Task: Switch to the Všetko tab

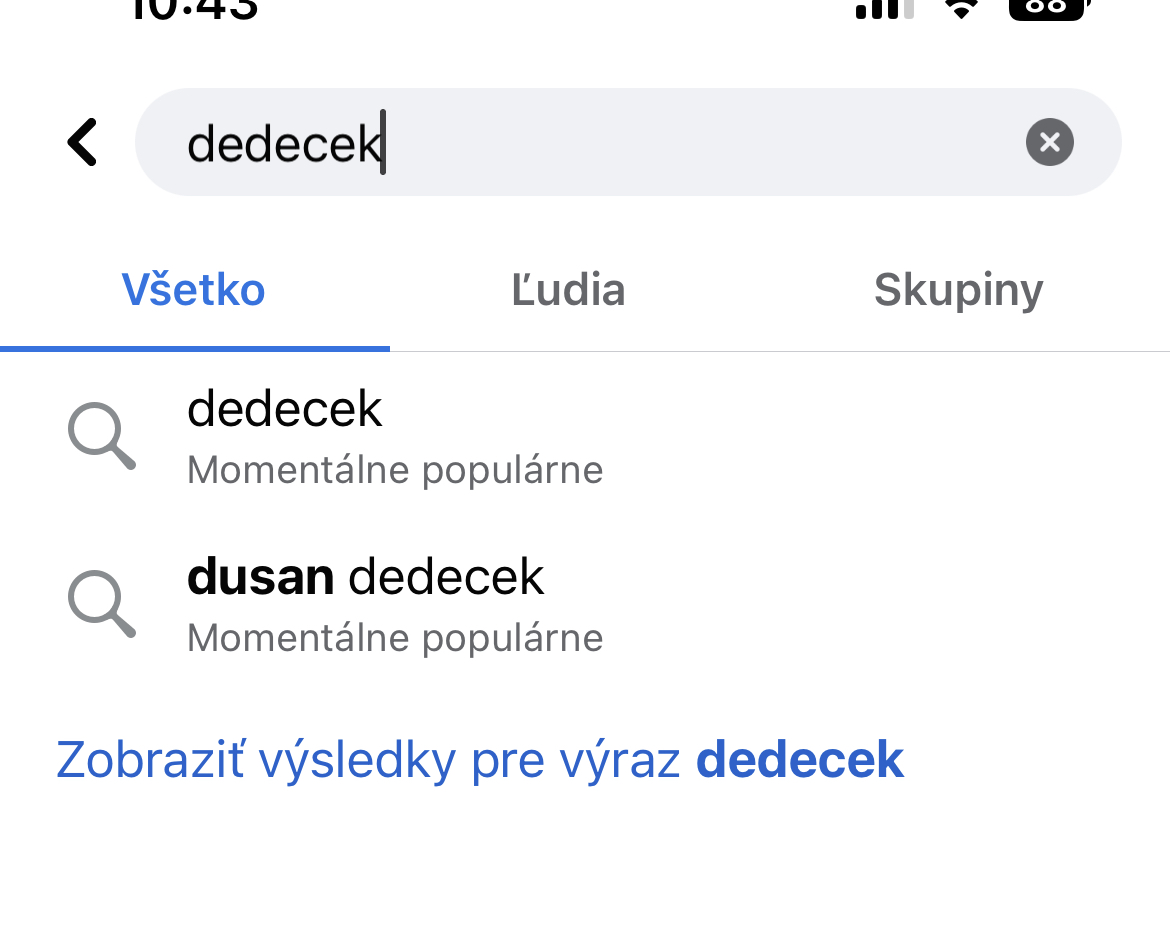Action: [x=193, y=290]
